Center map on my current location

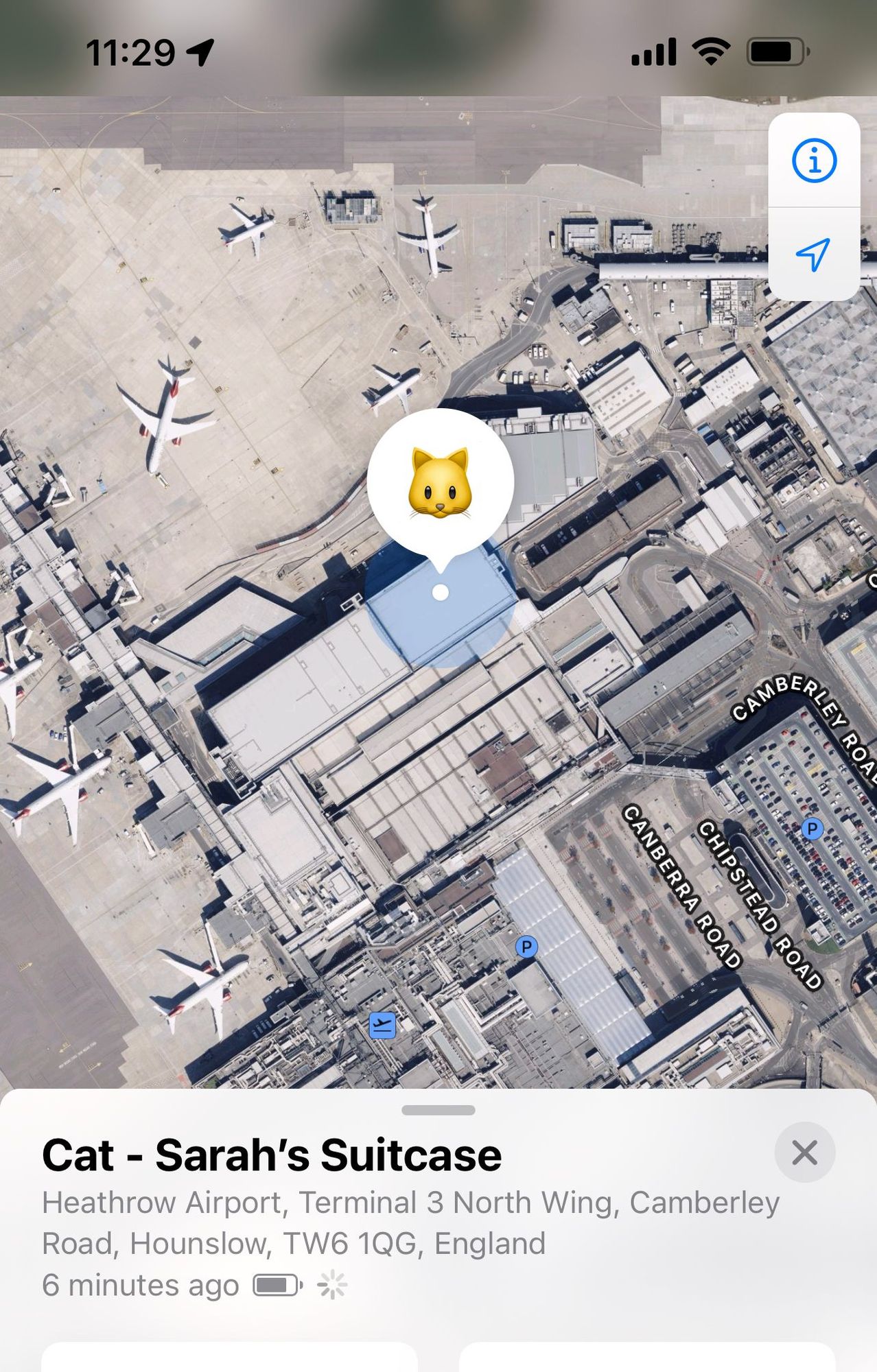click(814, 255)
